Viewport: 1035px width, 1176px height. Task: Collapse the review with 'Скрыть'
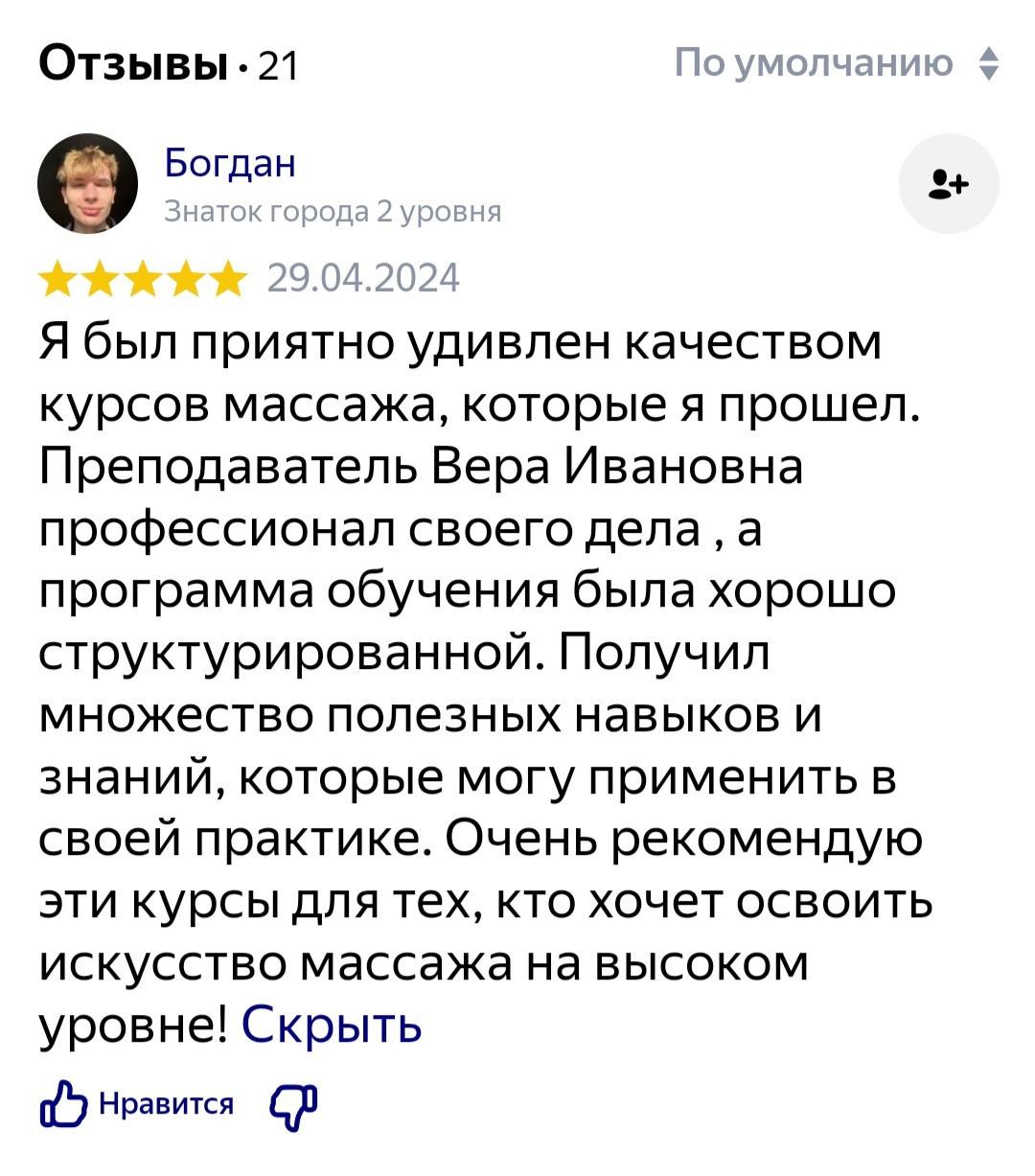pyautogui.click(x=331, y=1025)
